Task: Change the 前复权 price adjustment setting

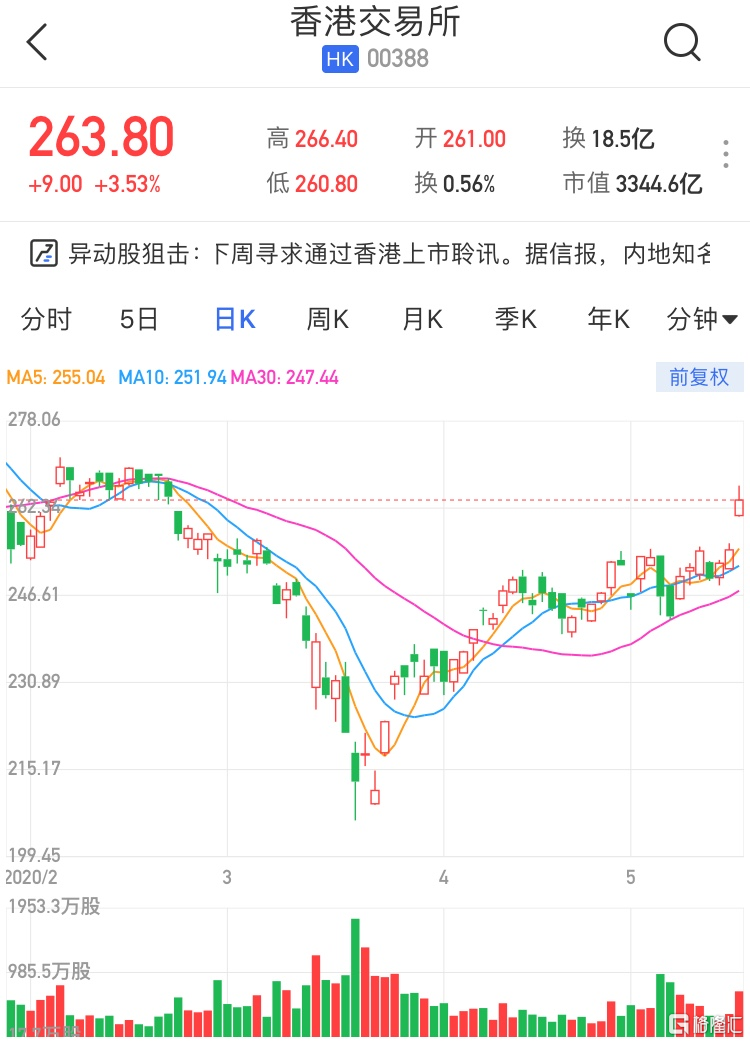Action: [x=700, y=377]
